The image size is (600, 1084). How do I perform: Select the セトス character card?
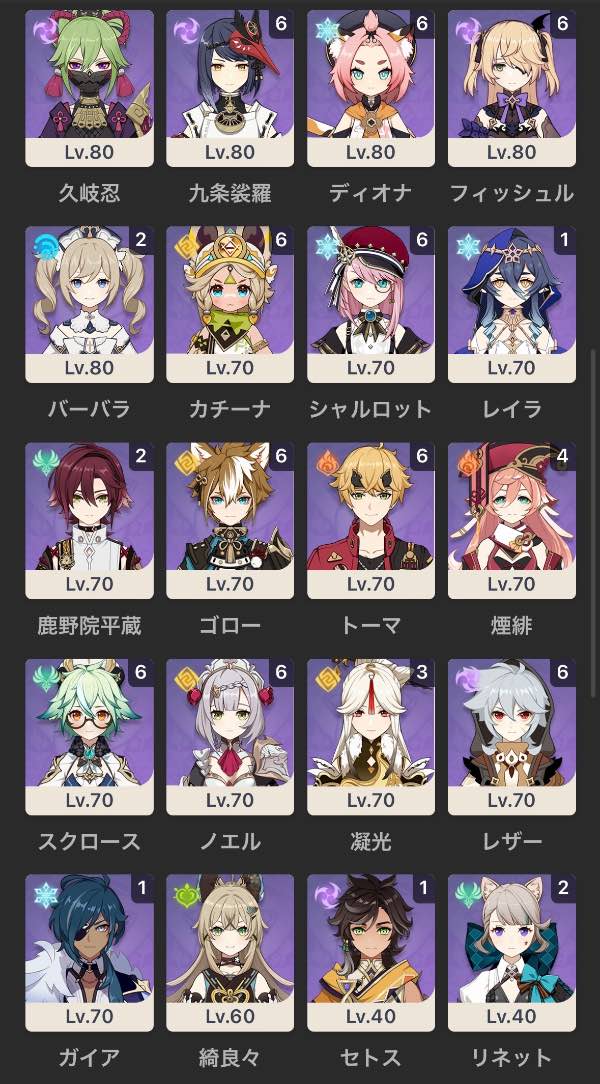point(371,952)
